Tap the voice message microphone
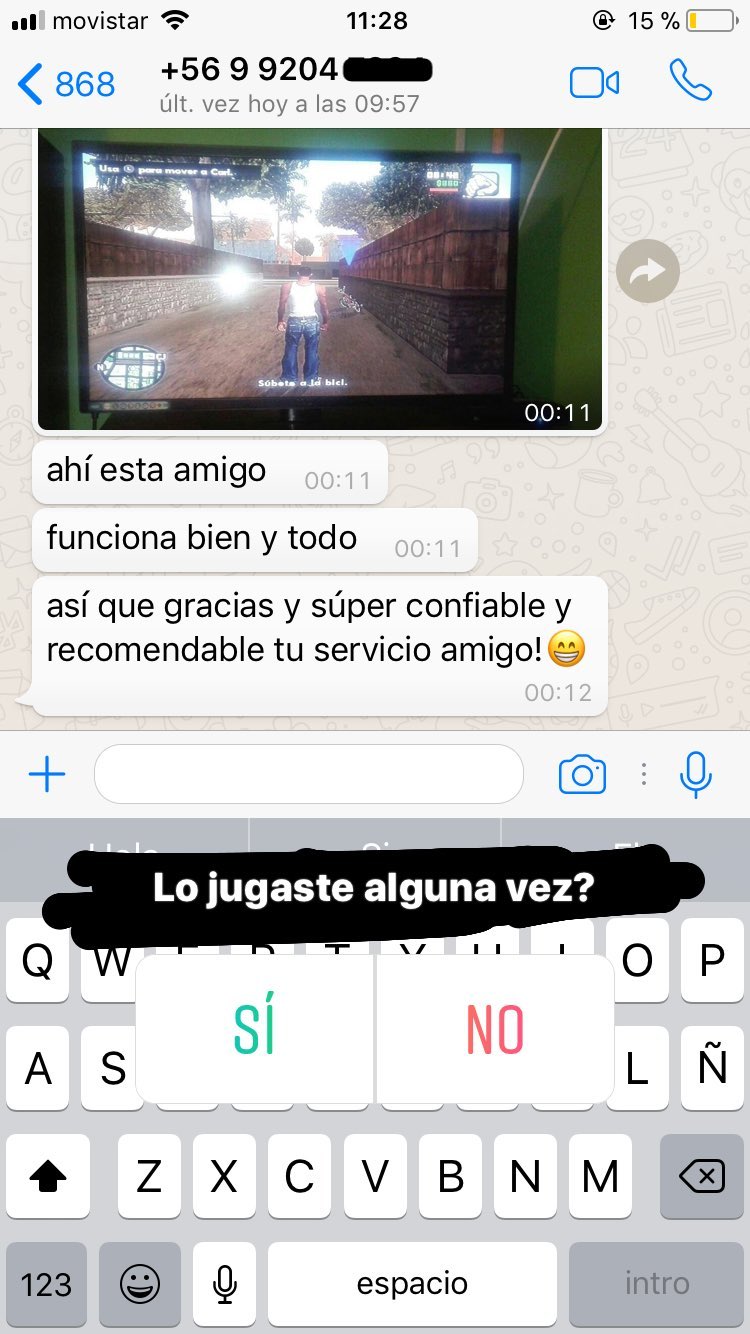750x1334 pixels. tap(695, 774)
